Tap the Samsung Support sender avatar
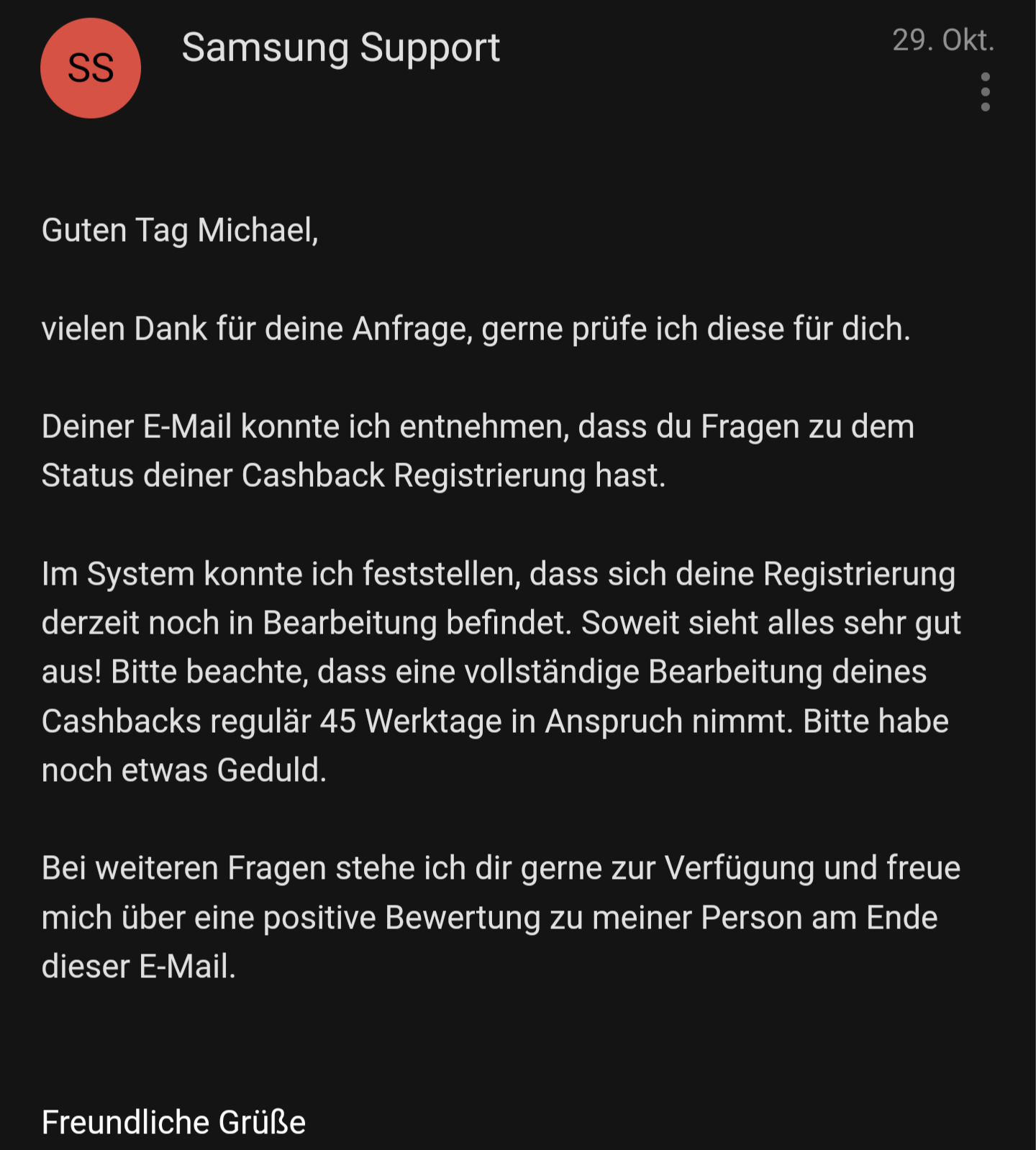This screenshot has width=1036, height=1150. click(x=91, y=68)
